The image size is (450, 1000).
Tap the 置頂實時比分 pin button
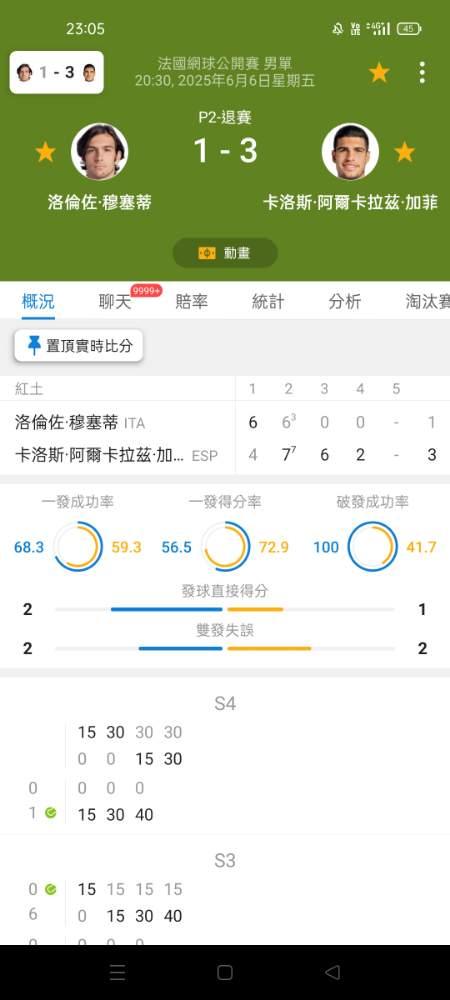tap(78, 346)
